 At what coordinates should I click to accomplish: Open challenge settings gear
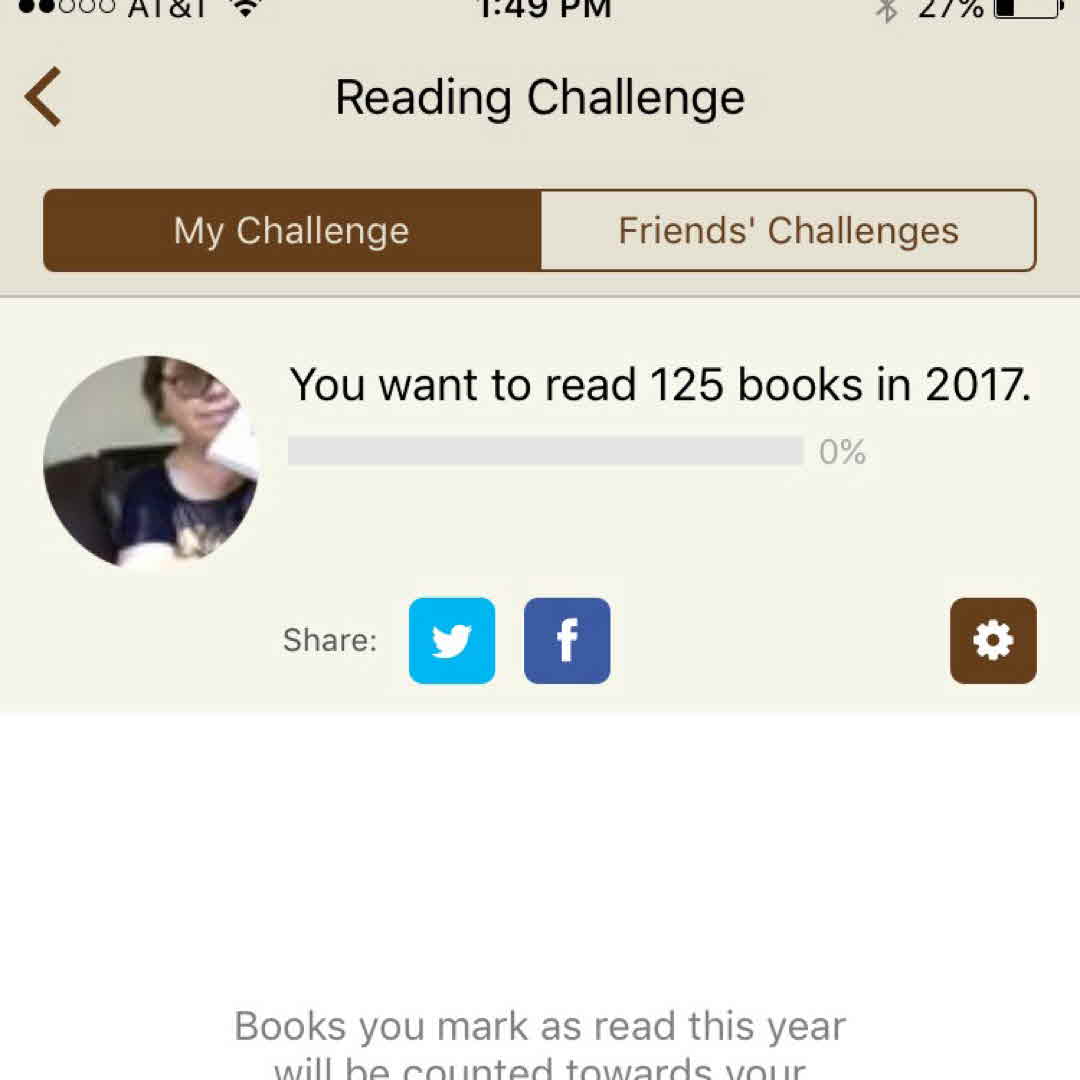click(x=993, y=641)
